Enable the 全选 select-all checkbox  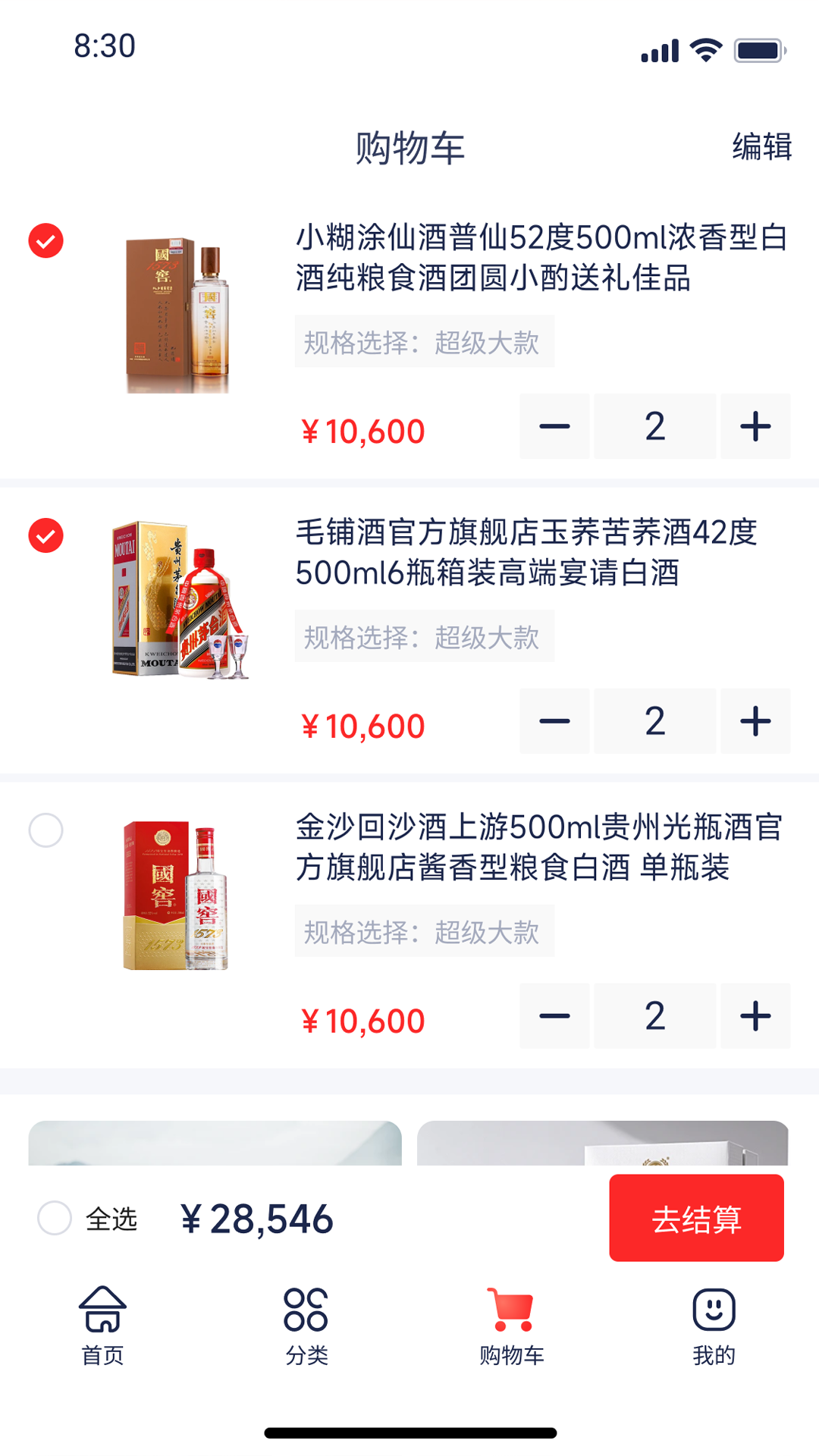pos(52,1219)
